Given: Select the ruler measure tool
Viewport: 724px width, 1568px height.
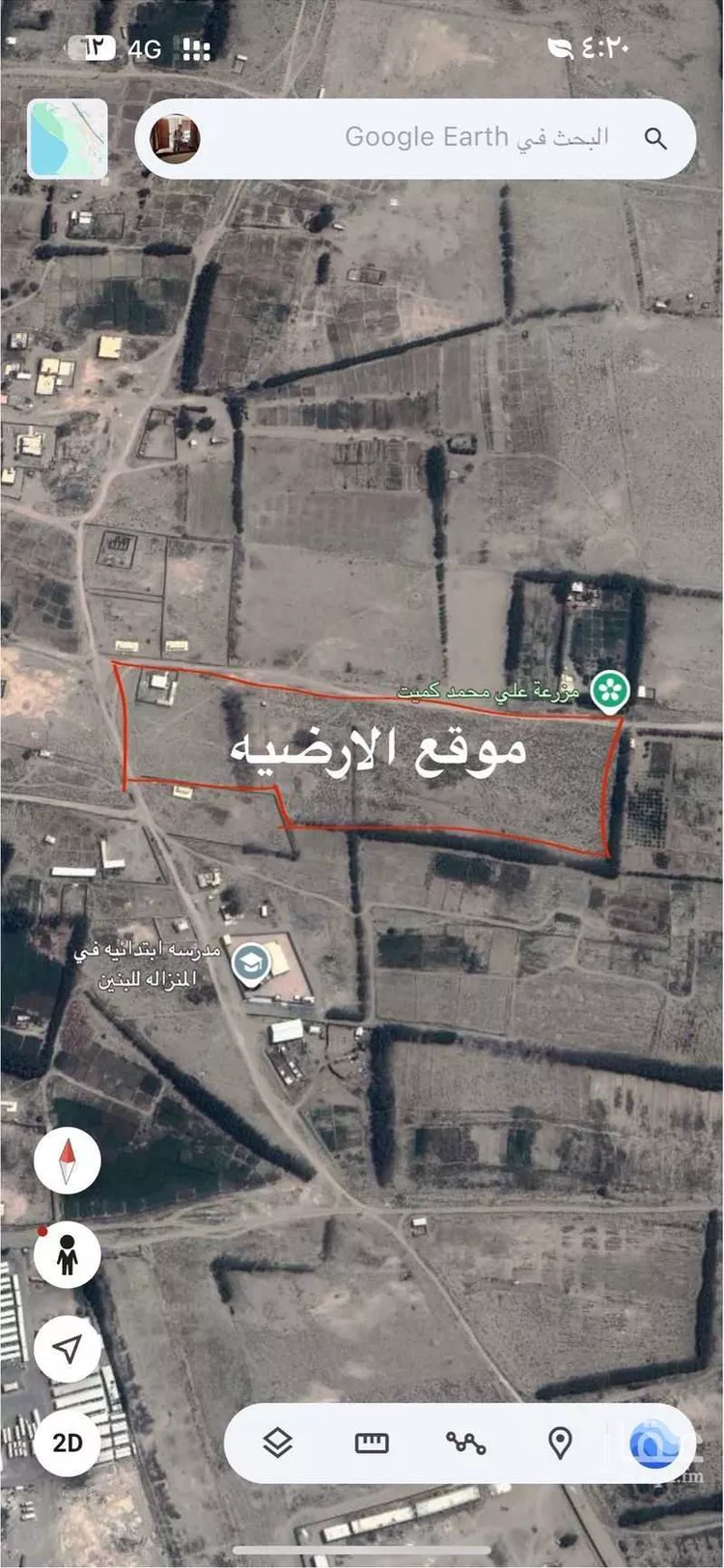Looking at the screenshot, I should [372, 1443].
